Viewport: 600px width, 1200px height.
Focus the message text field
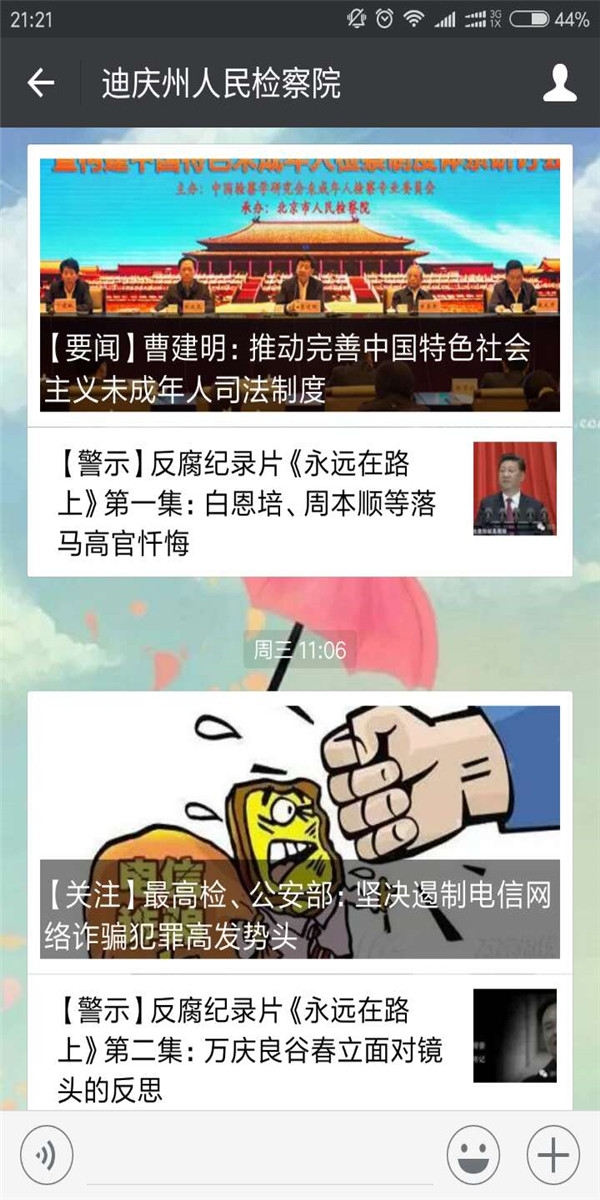260,1158
